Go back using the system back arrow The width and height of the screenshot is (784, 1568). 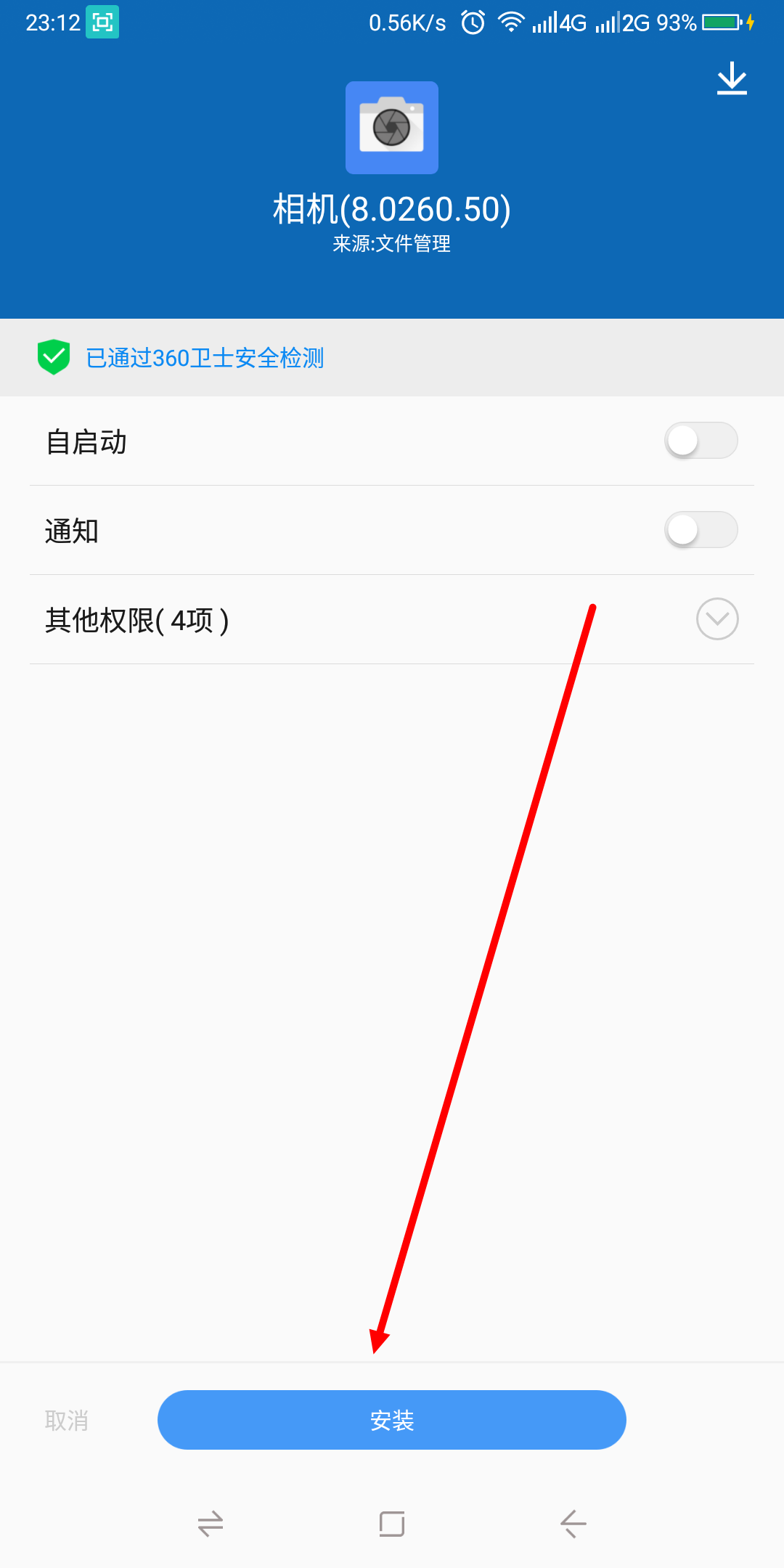click(573, 1523)
